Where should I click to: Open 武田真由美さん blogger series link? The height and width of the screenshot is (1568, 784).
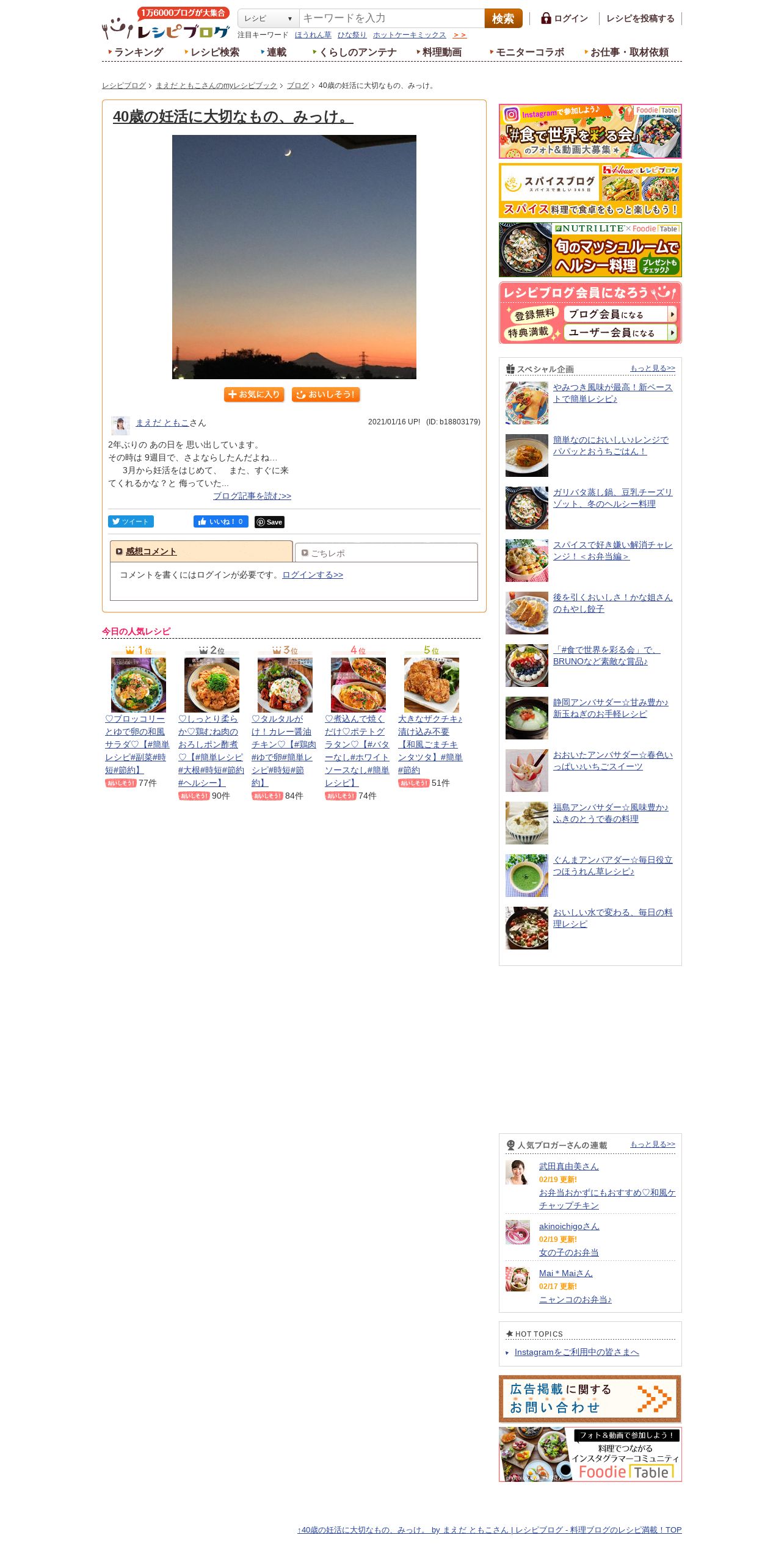click(568, 1166)
